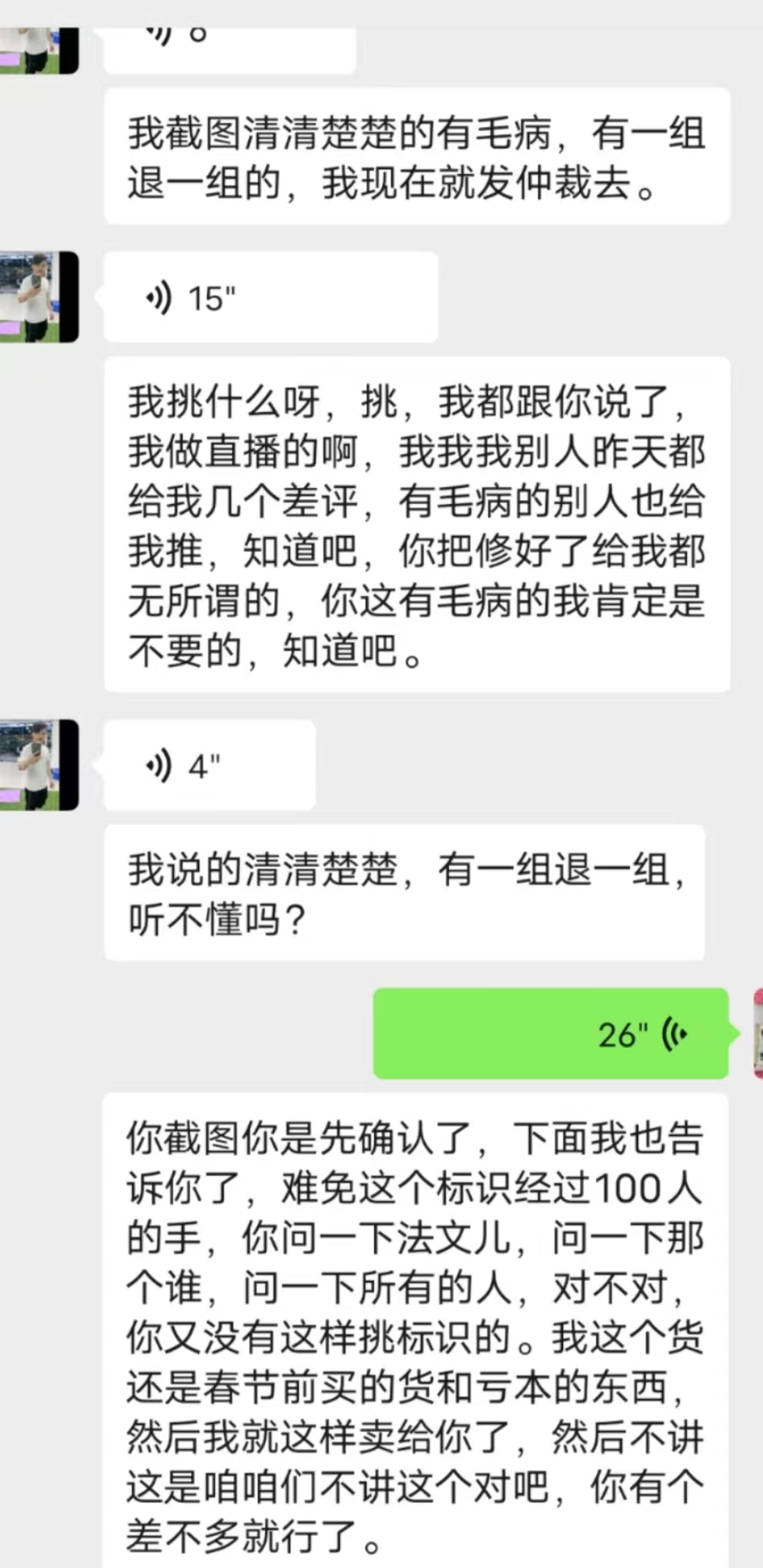
Task: Open contact avatar beside the 15-second voice message
Action: click(39, 297)
